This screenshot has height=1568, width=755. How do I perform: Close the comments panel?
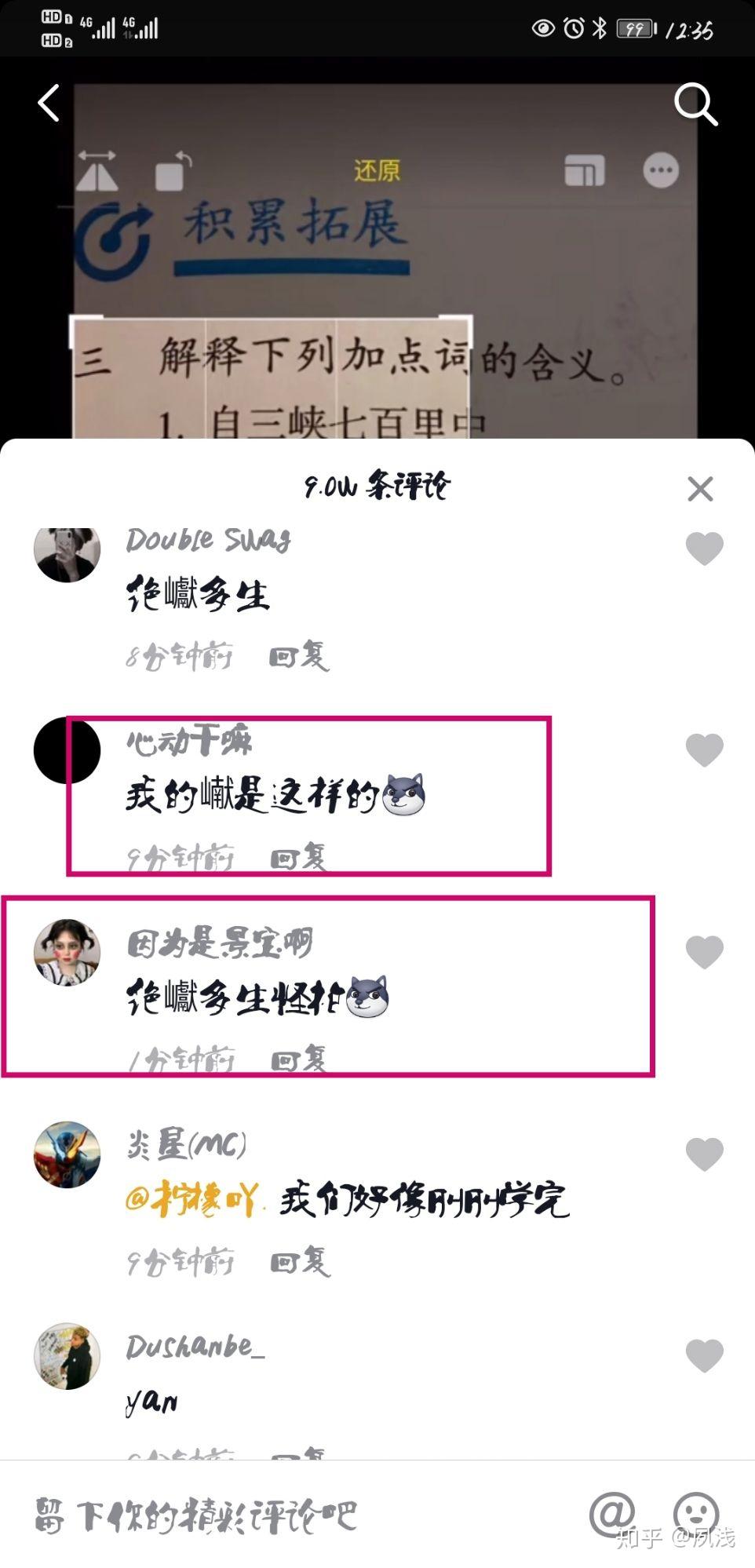[700, 488]
